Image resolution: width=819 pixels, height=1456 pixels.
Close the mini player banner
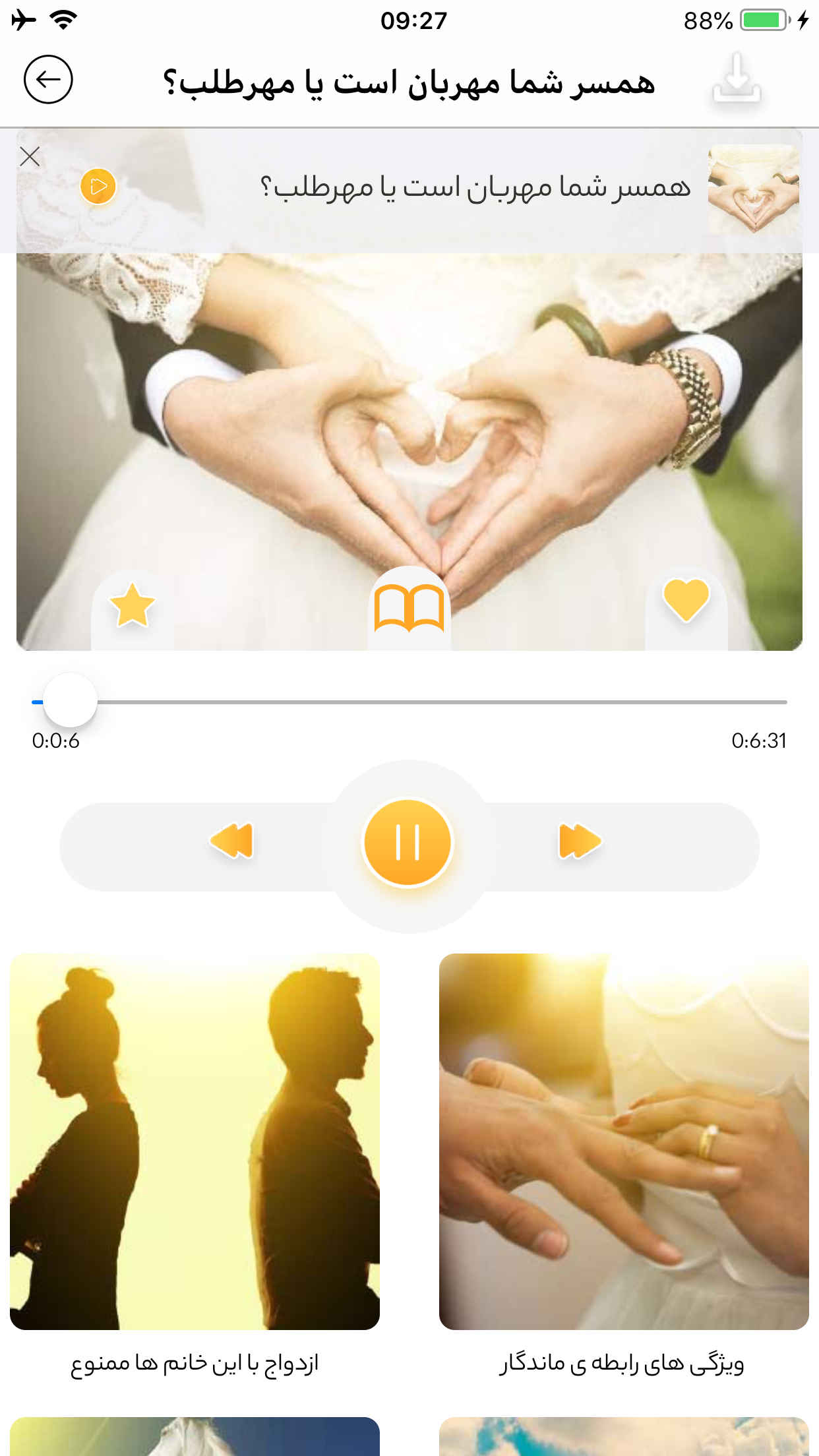(x=30, y=157)
